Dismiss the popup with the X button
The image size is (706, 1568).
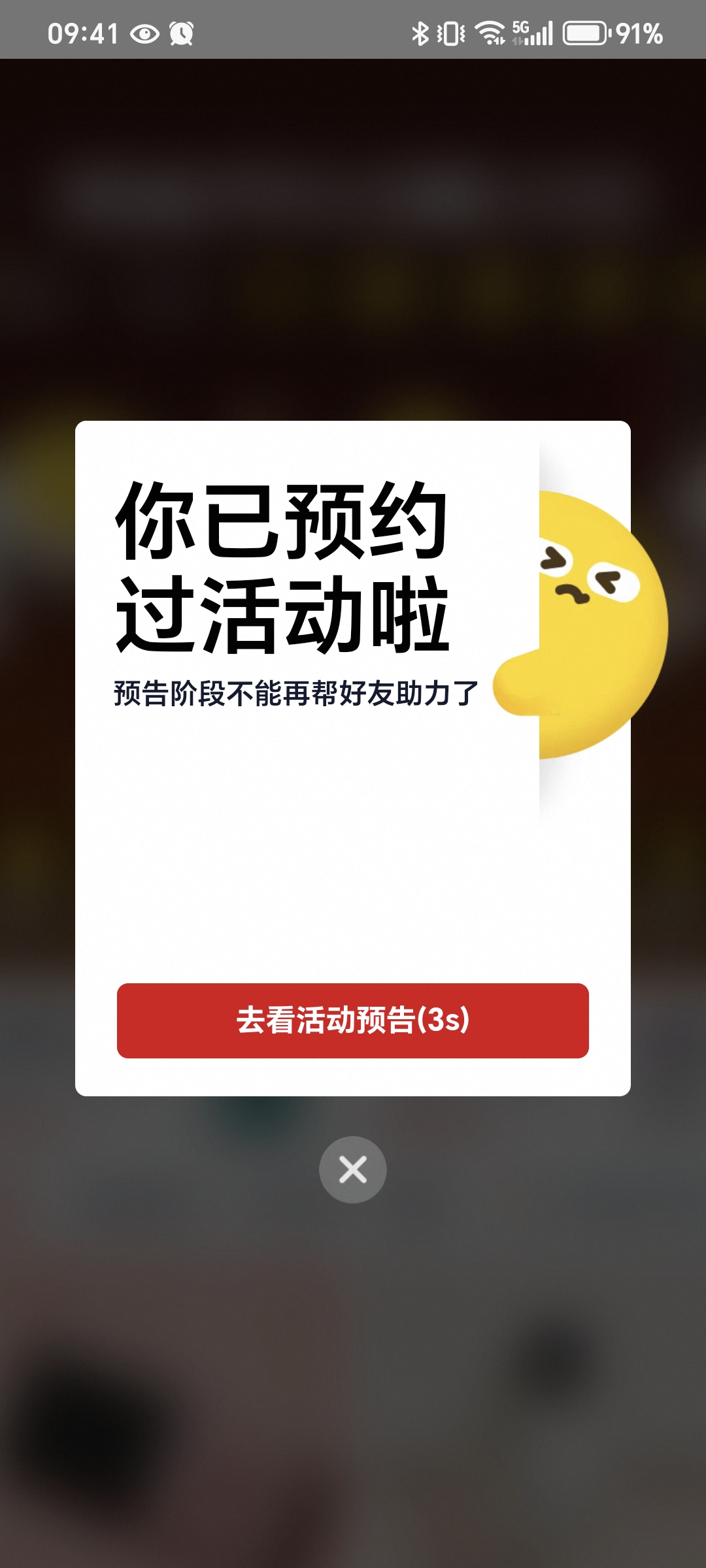[353, 1169]
